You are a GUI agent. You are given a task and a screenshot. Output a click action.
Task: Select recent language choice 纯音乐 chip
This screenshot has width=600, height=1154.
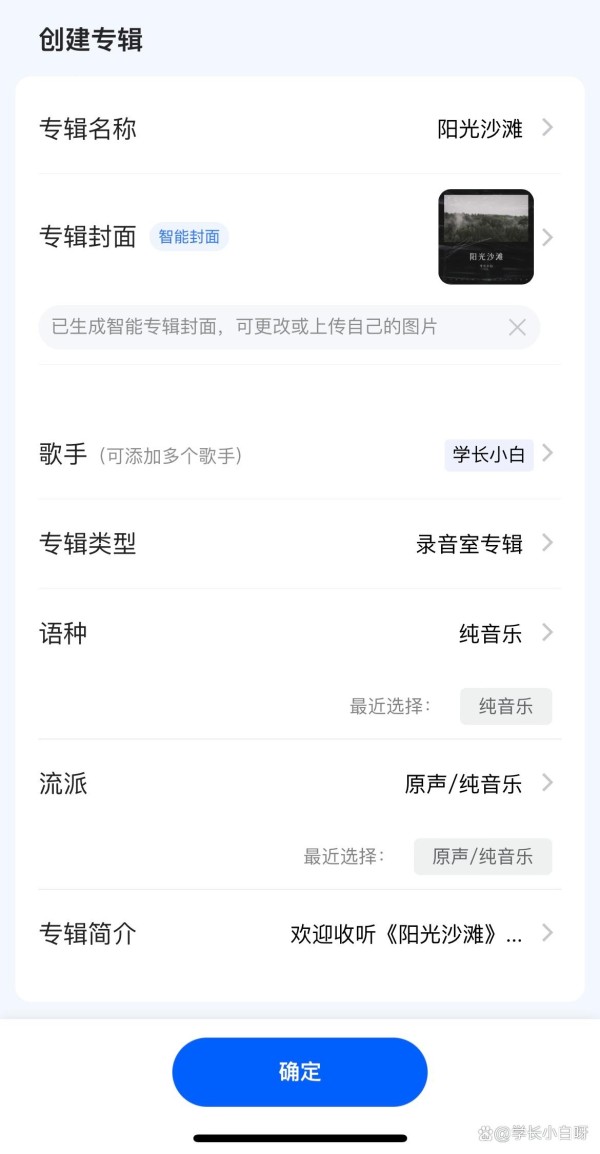point(506,707)
